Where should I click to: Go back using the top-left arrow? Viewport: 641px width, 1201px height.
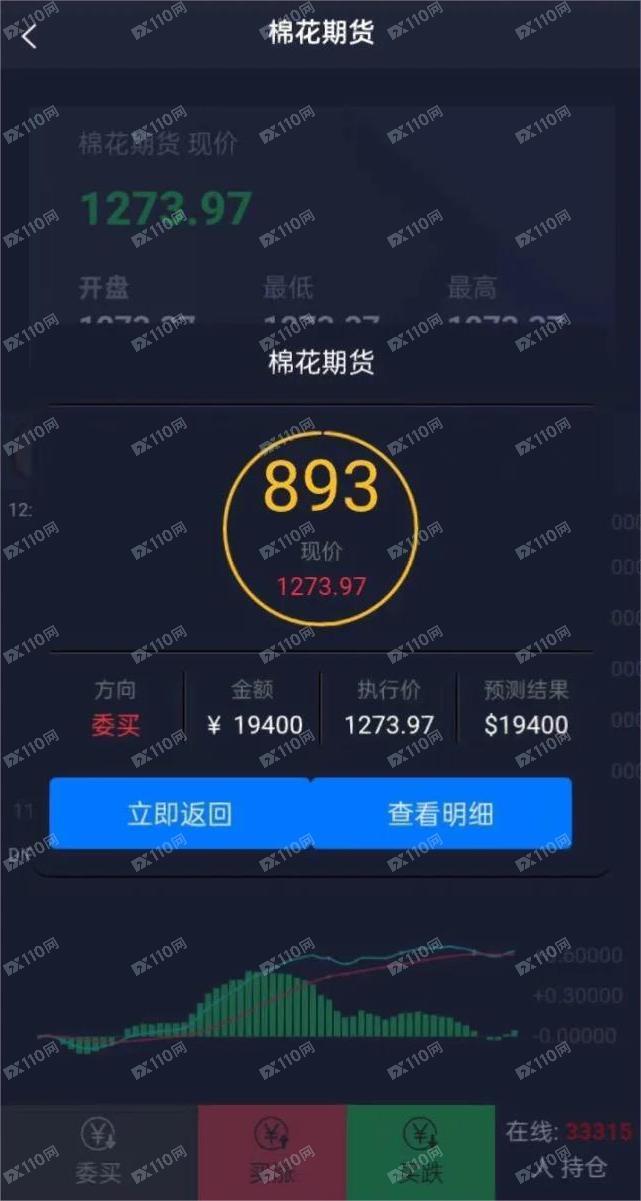click(29, 37)
